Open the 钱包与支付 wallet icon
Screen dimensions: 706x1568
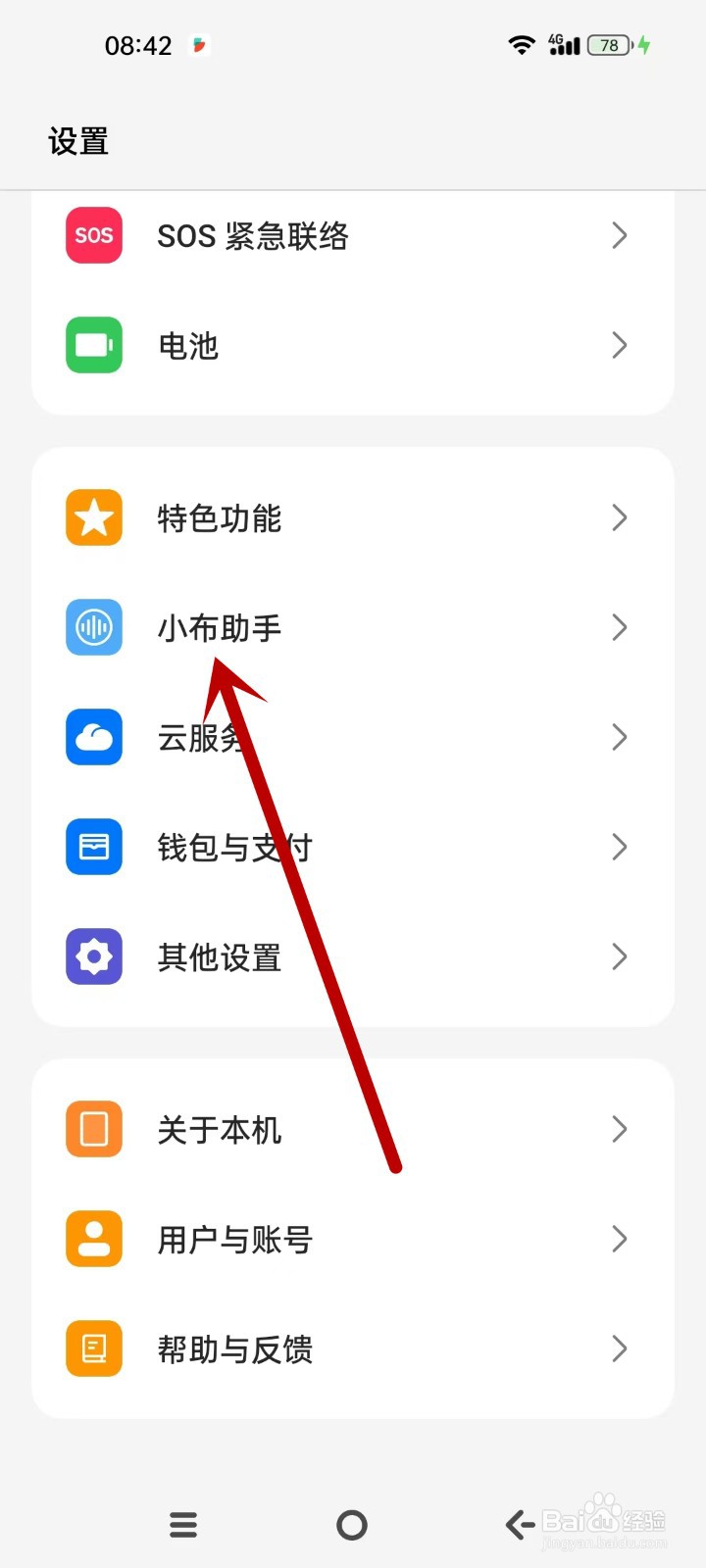point(93,847)
